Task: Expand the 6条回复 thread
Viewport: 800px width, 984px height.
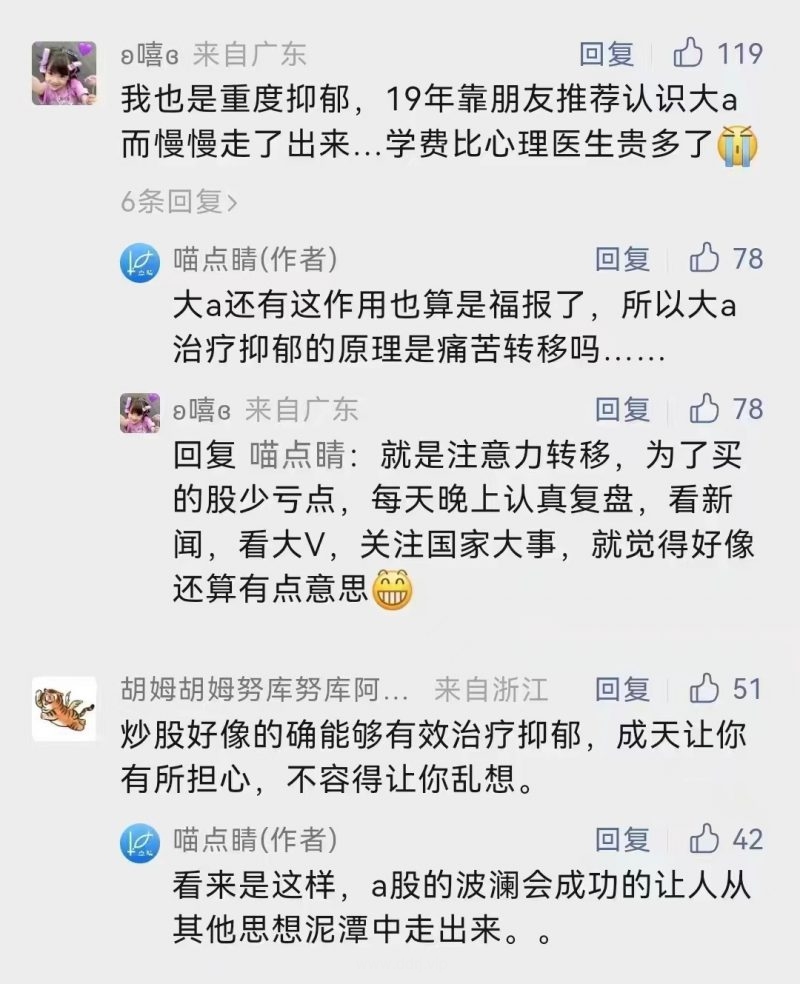Action: [180, 202]
